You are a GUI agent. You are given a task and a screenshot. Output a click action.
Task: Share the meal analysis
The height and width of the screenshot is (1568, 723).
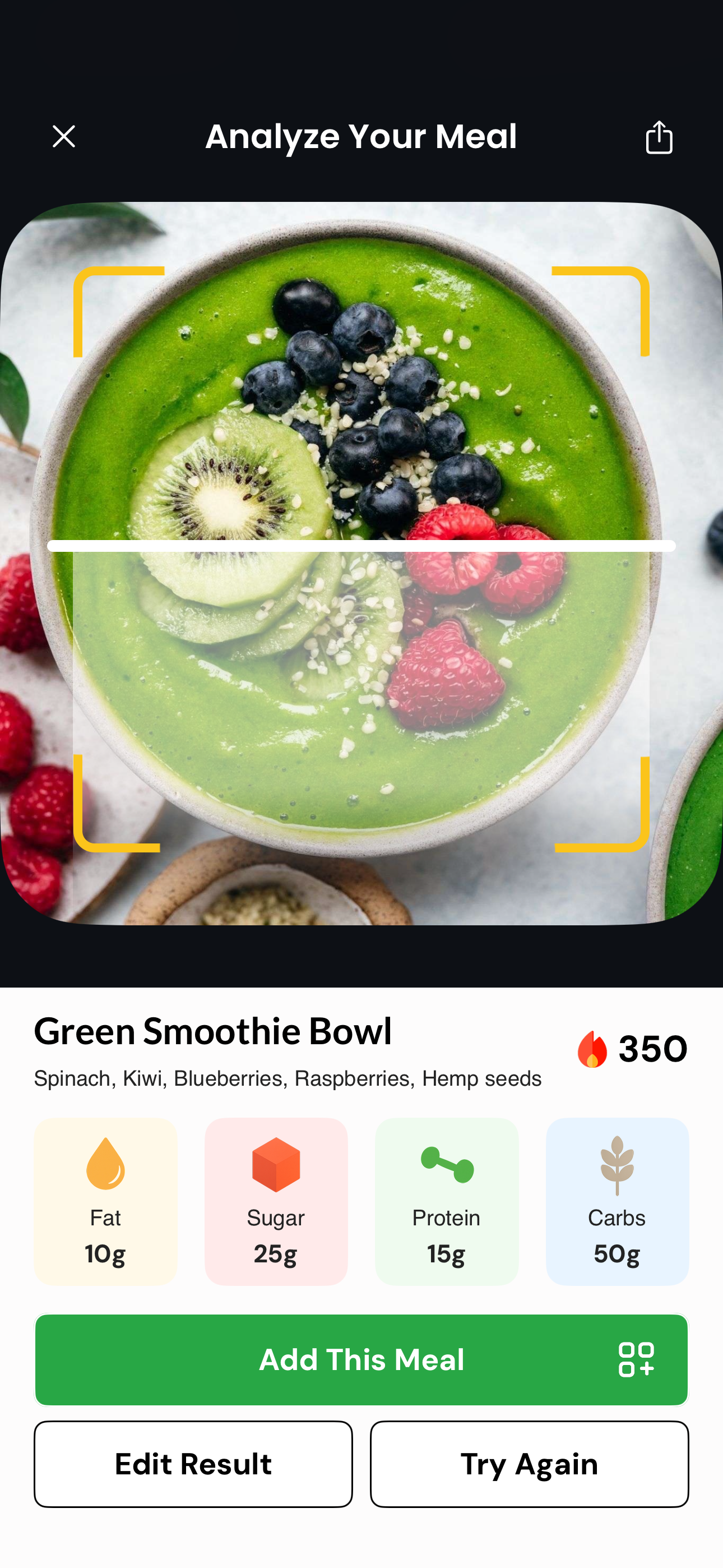pyautogui.click(x=659, y=137)
